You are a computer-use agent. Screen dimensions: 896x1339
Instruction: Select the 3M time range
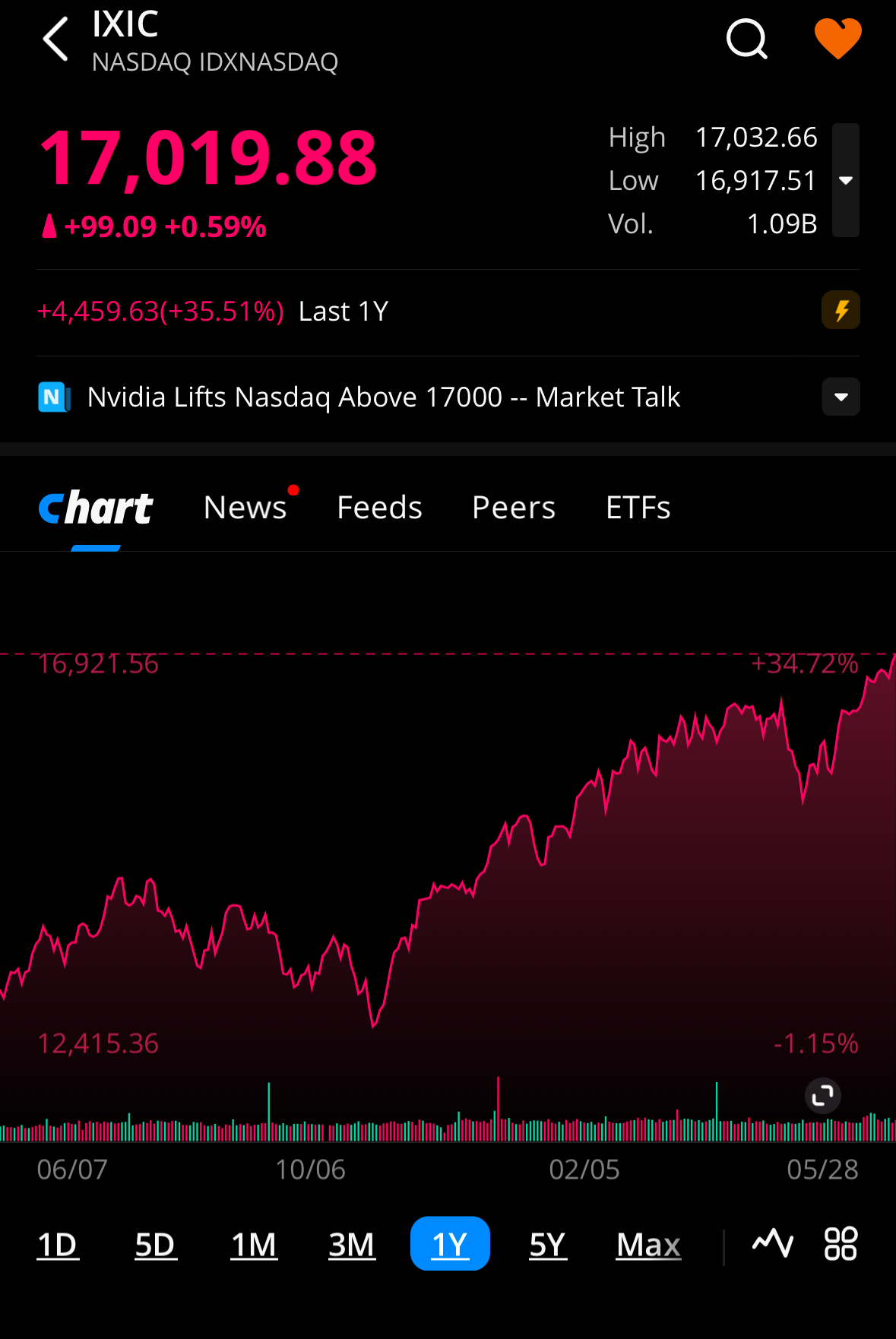click(x=351, y=1245)
